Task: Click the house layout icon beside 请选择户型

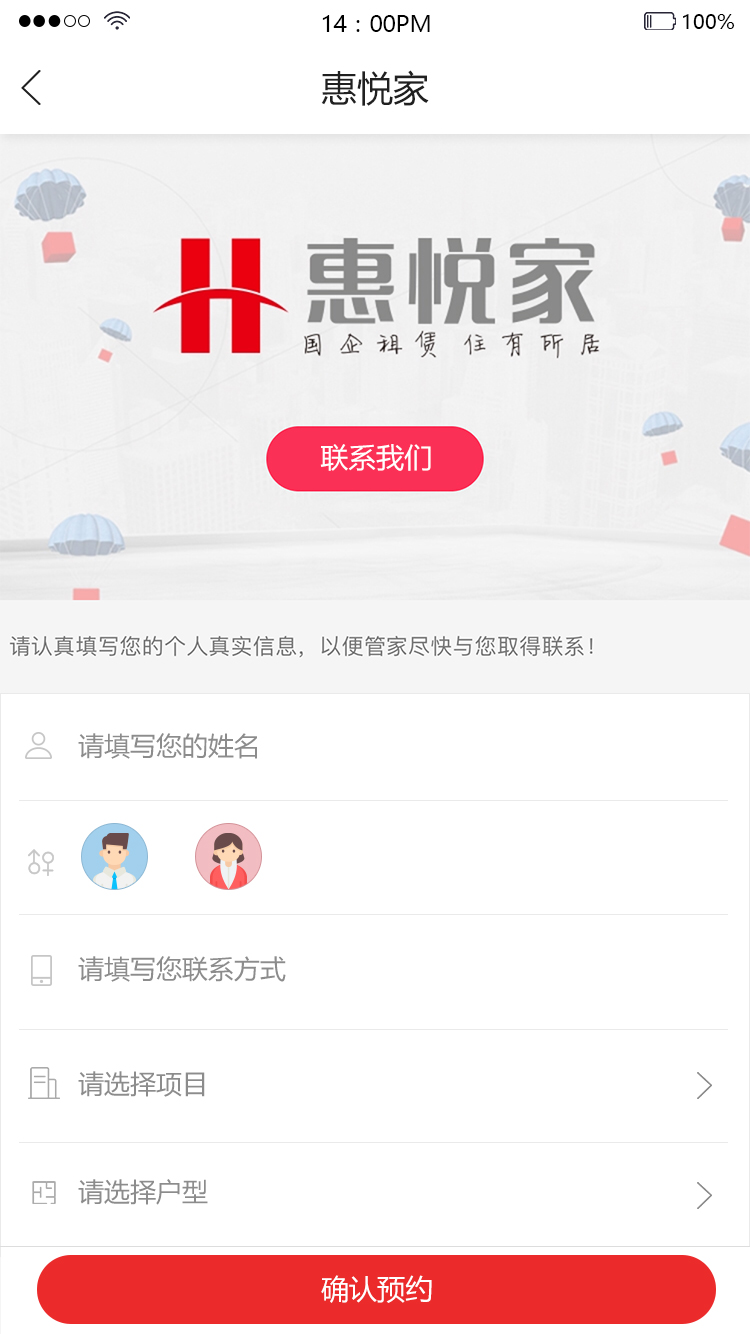Action: (42, 1194)
